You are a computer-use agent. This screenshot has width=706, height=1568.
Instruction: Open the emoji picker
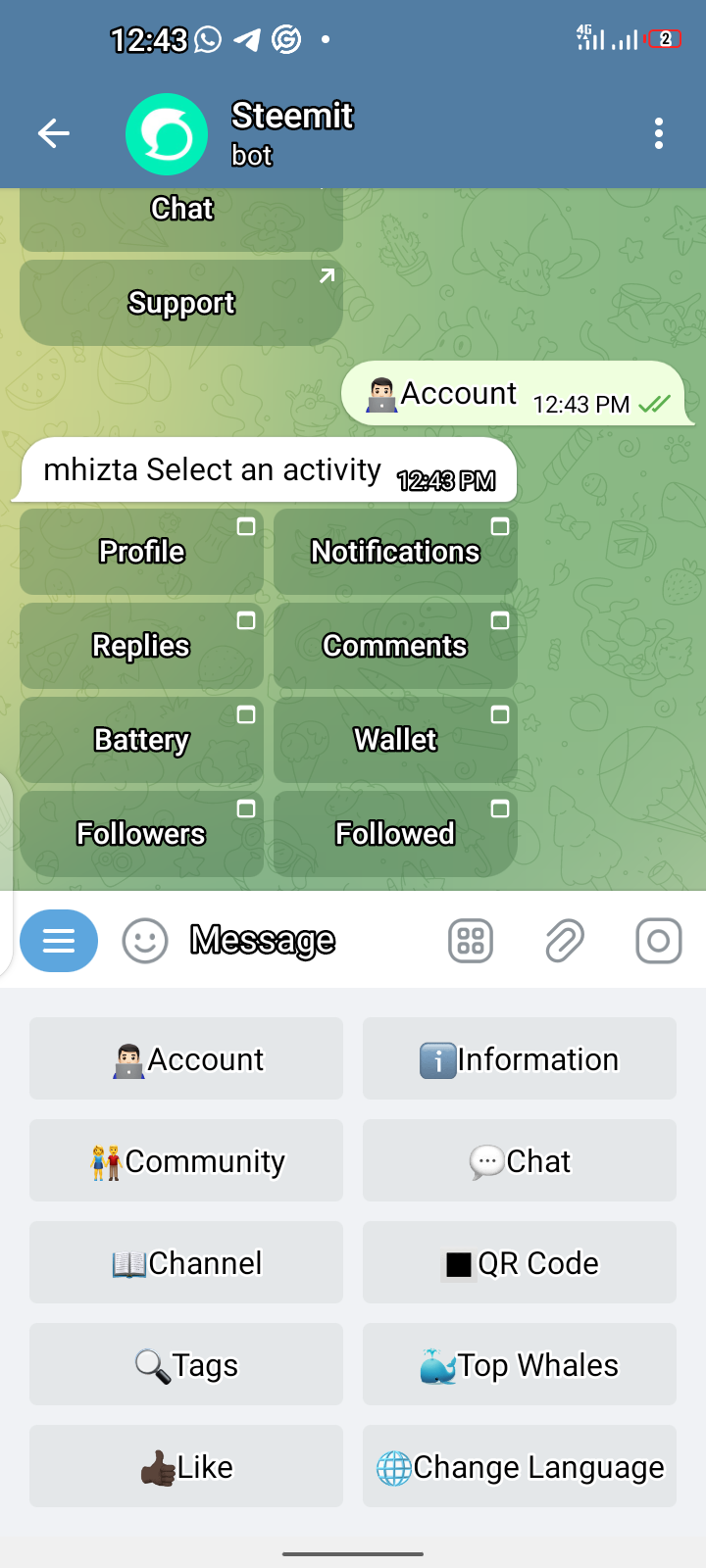145,941
